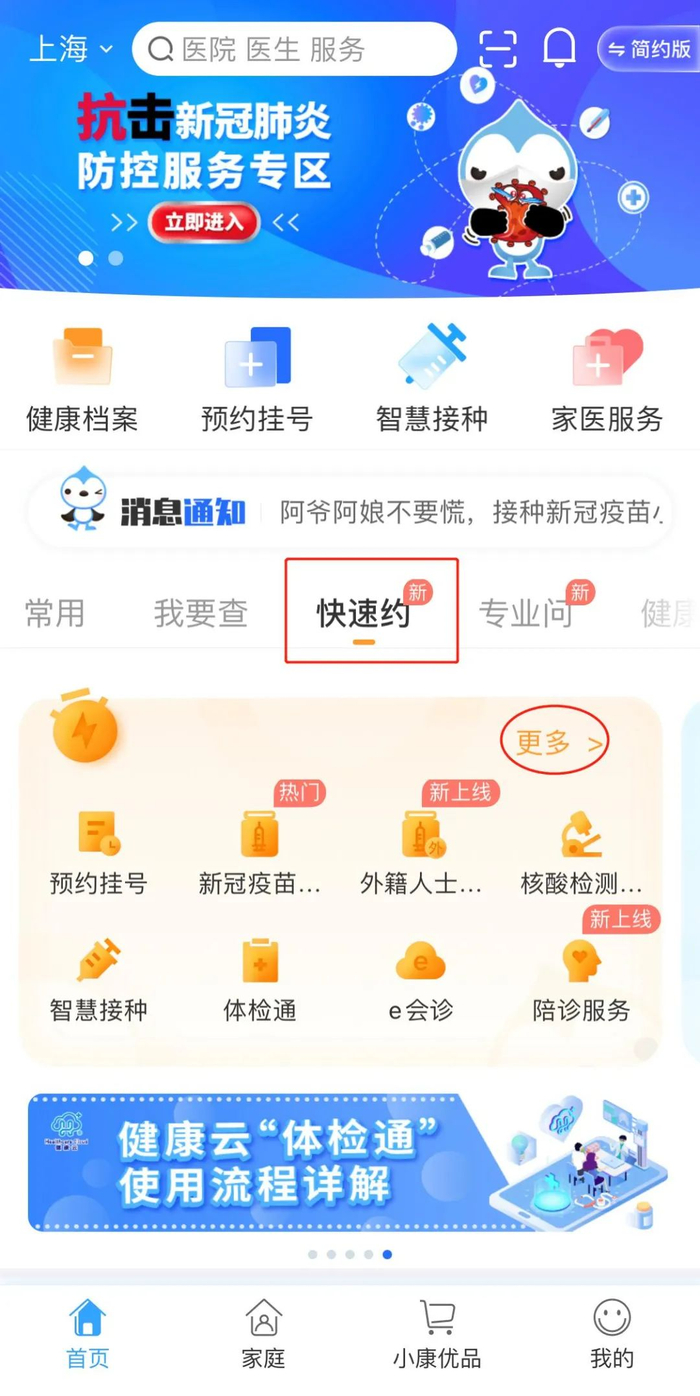Screen dimensions: 700x1396
Task: Switch to the 我要查 tab
Action: point(201,613)
